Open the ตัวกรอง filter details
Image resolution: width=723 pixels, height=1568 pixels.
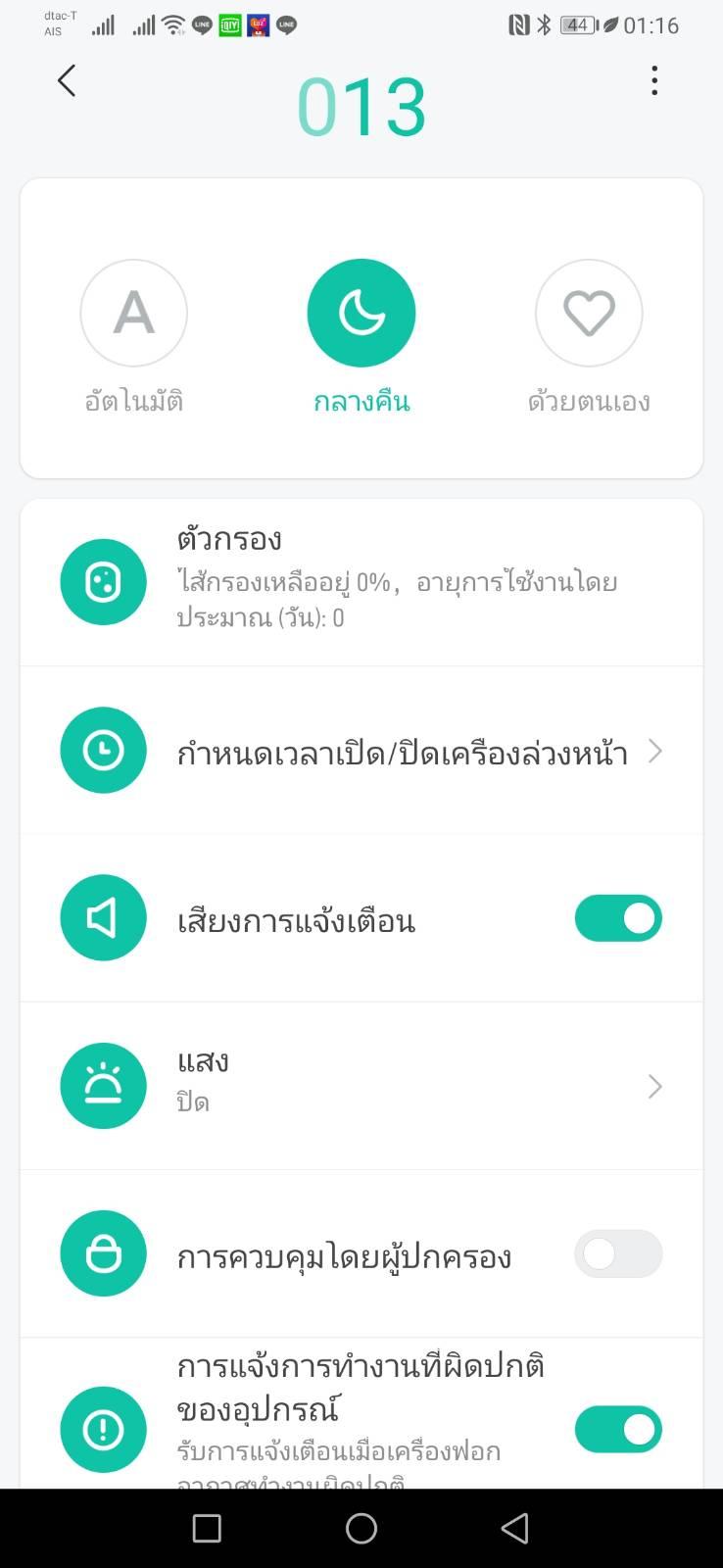pos(361,582)
